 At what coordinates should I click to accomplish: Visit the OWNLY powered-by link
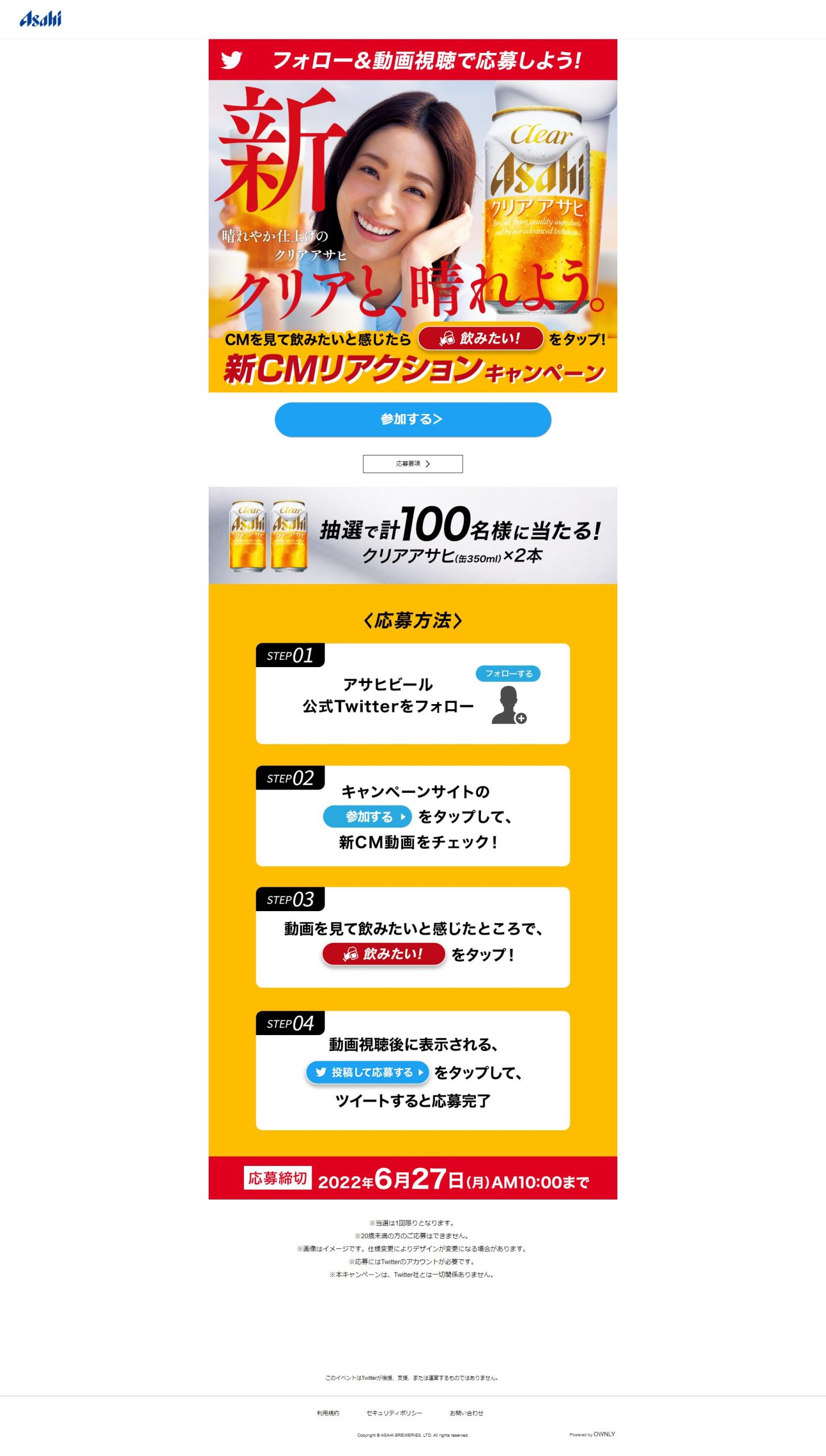[x=603, y=1434]
